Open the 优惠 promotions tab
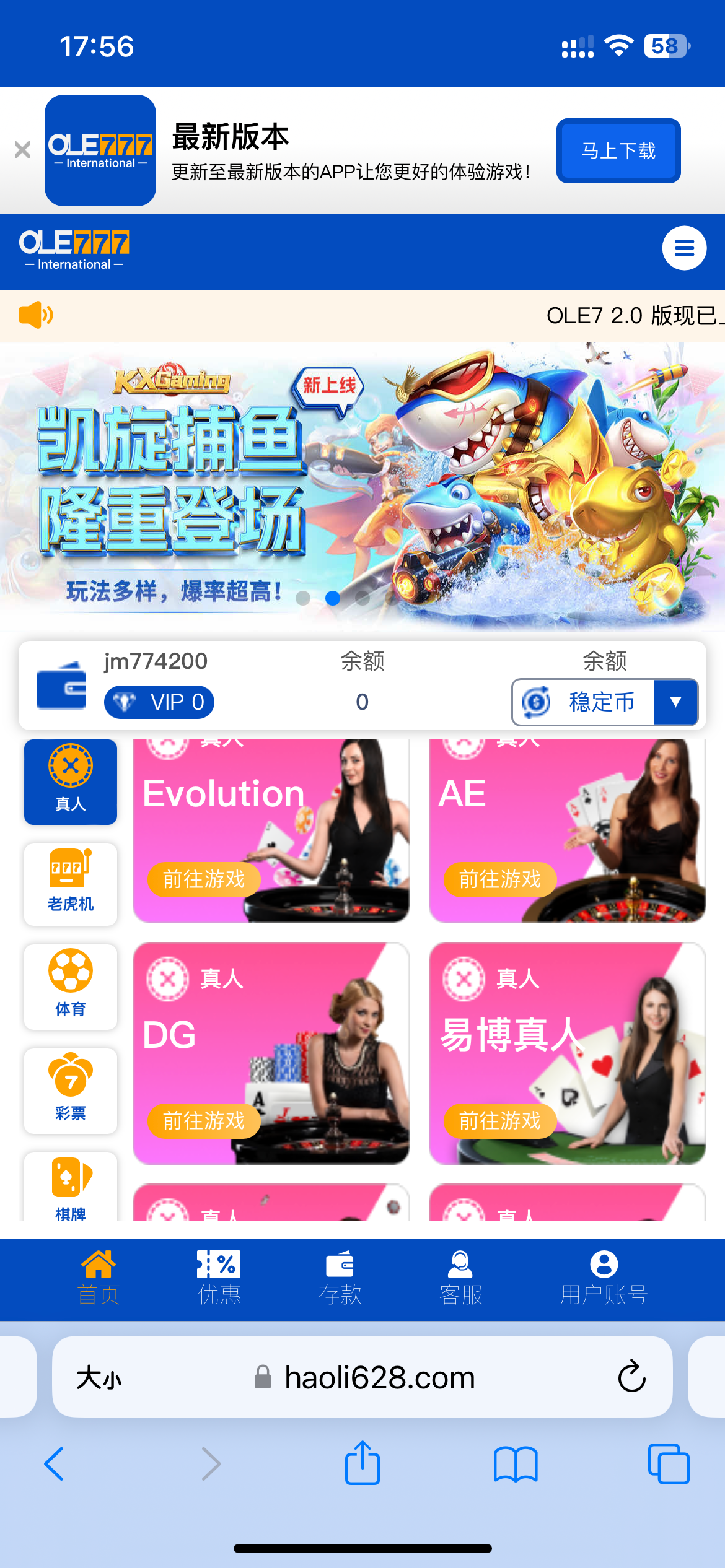725x1568 pixels. pos(219,1278)
